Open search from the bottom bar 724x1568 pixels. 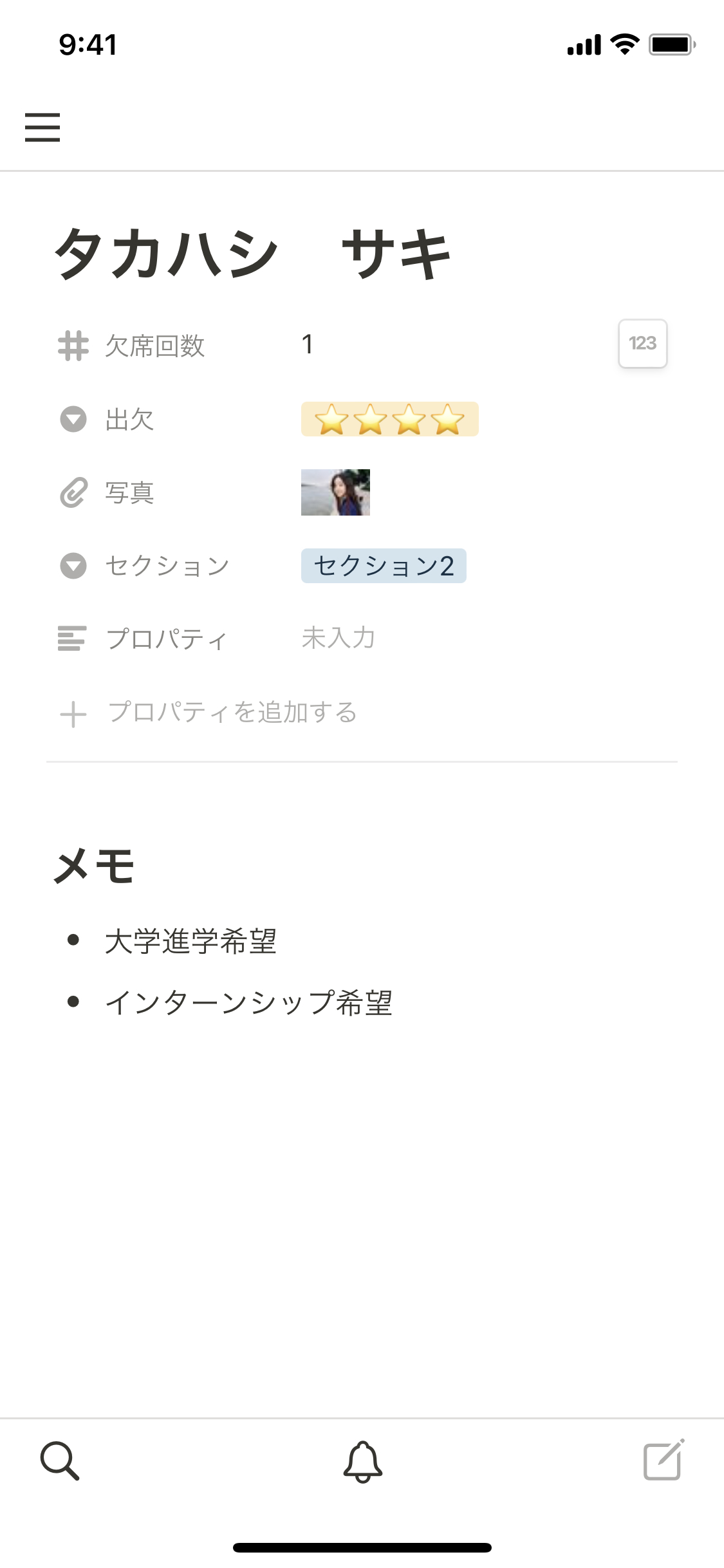pos(60,1461)
